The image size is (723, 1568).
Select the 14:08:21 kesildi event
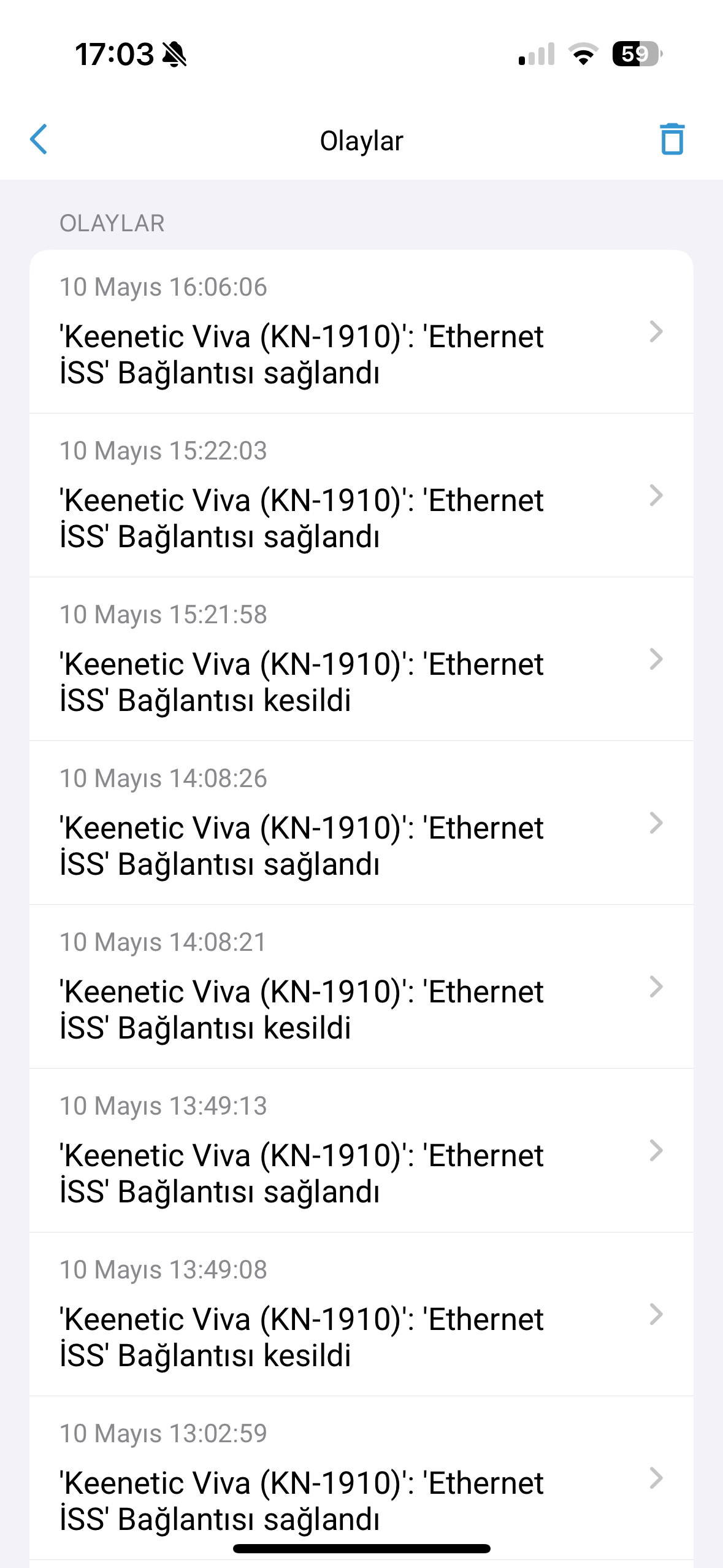(x=361, y=987)
